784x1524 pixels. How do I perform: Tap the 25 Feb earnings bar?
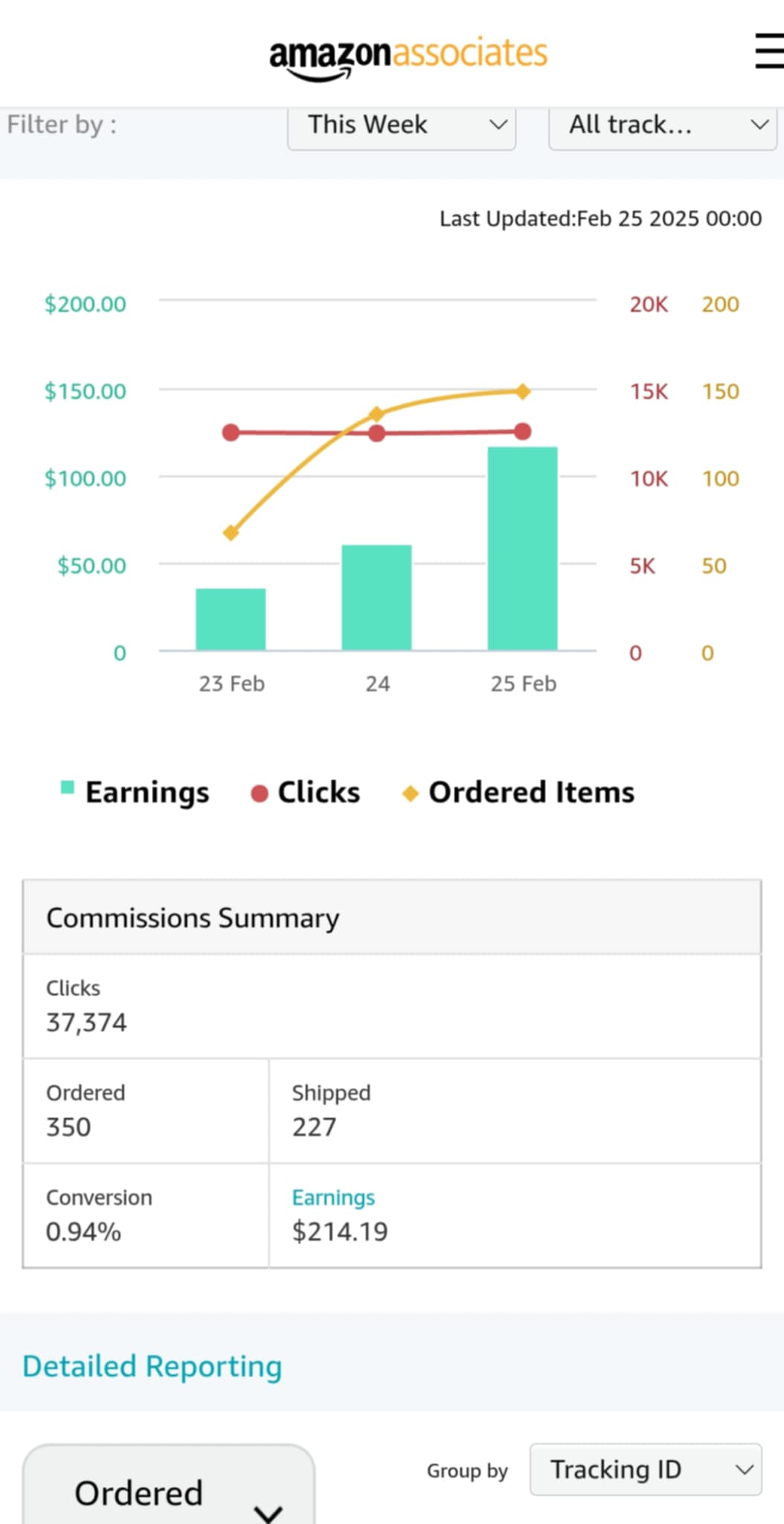pyautogui.click(x=522, y=548)
